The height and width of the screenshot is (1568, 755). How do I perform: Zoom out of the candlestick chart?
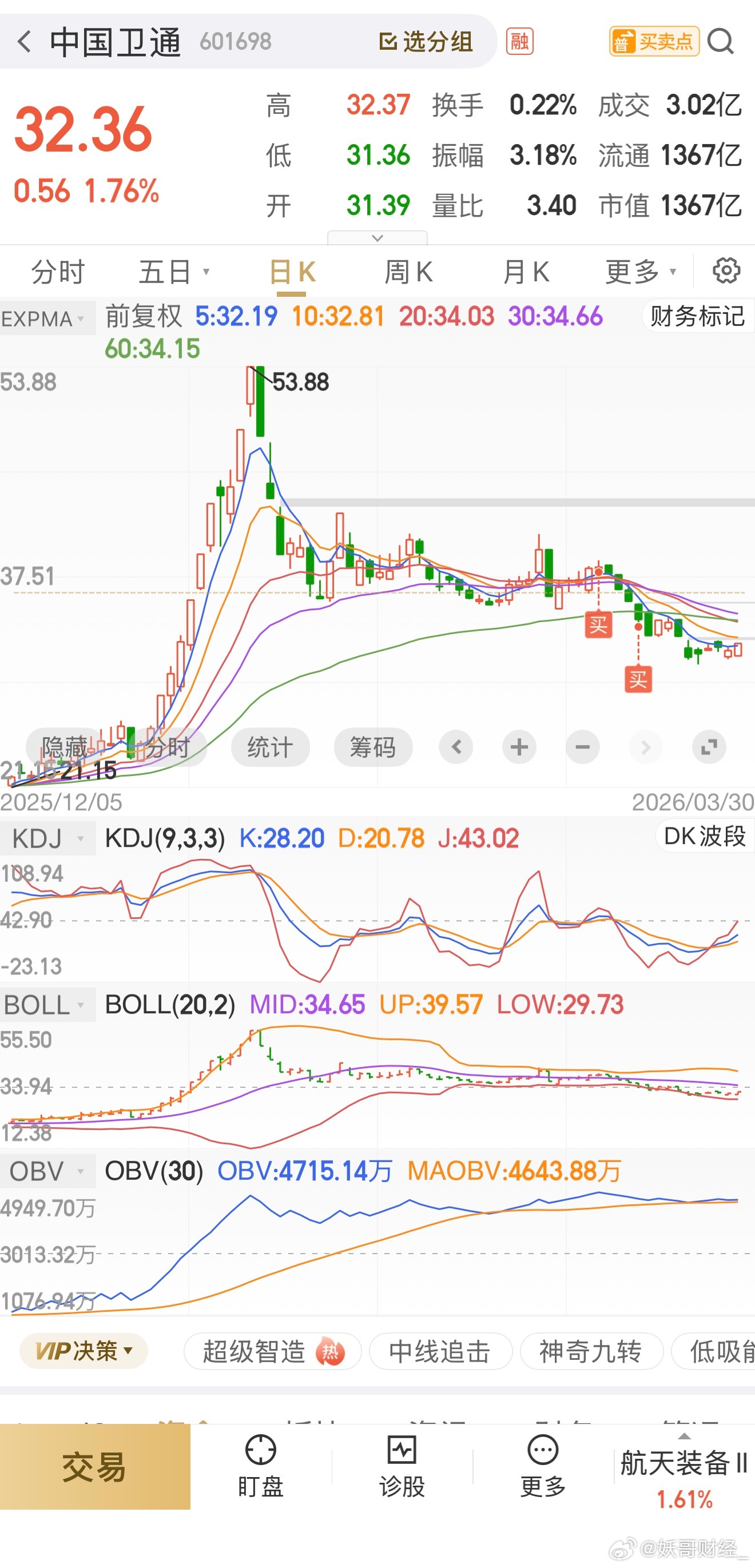point(582,747)
